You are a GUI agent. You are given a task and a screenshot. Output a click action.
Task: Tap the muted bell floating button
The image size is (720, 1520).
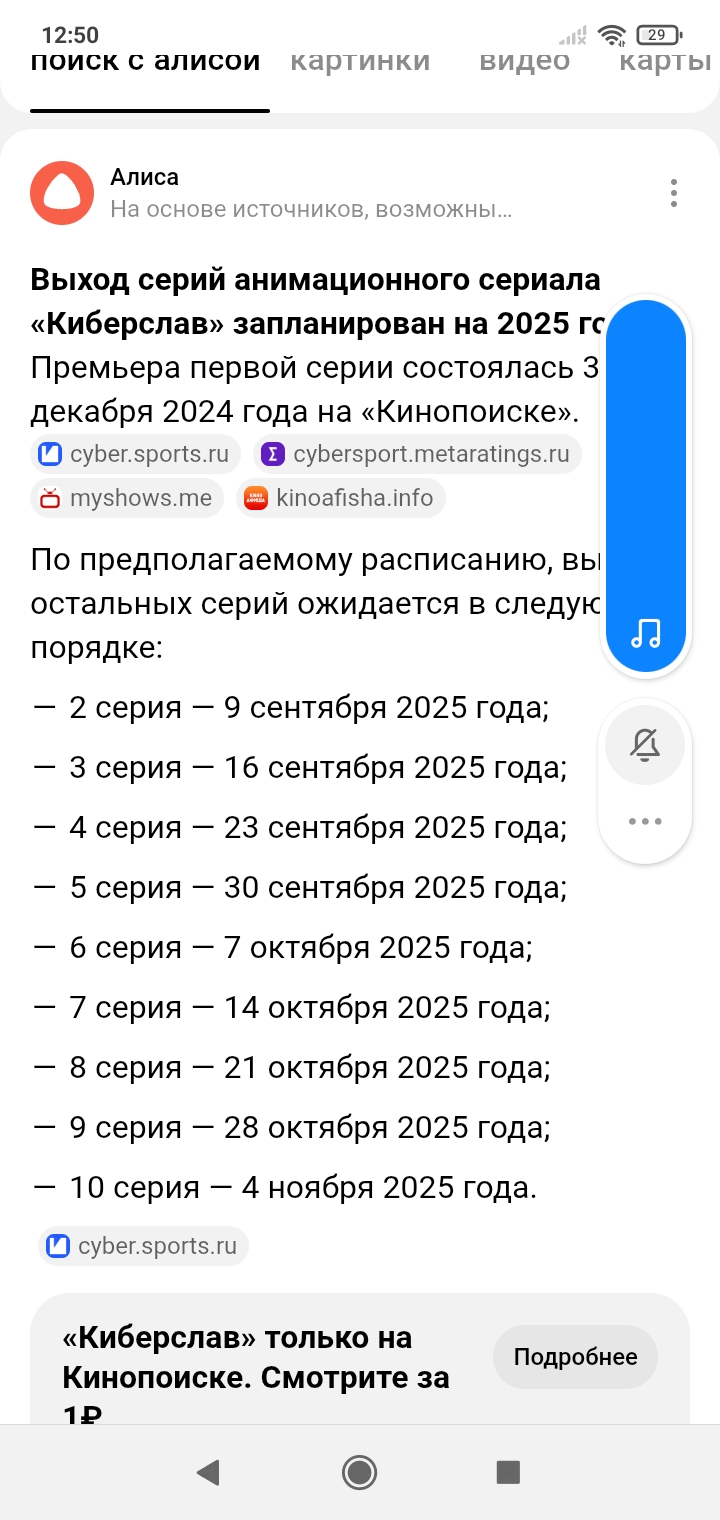pyautogui.click(x=645, y=744)
